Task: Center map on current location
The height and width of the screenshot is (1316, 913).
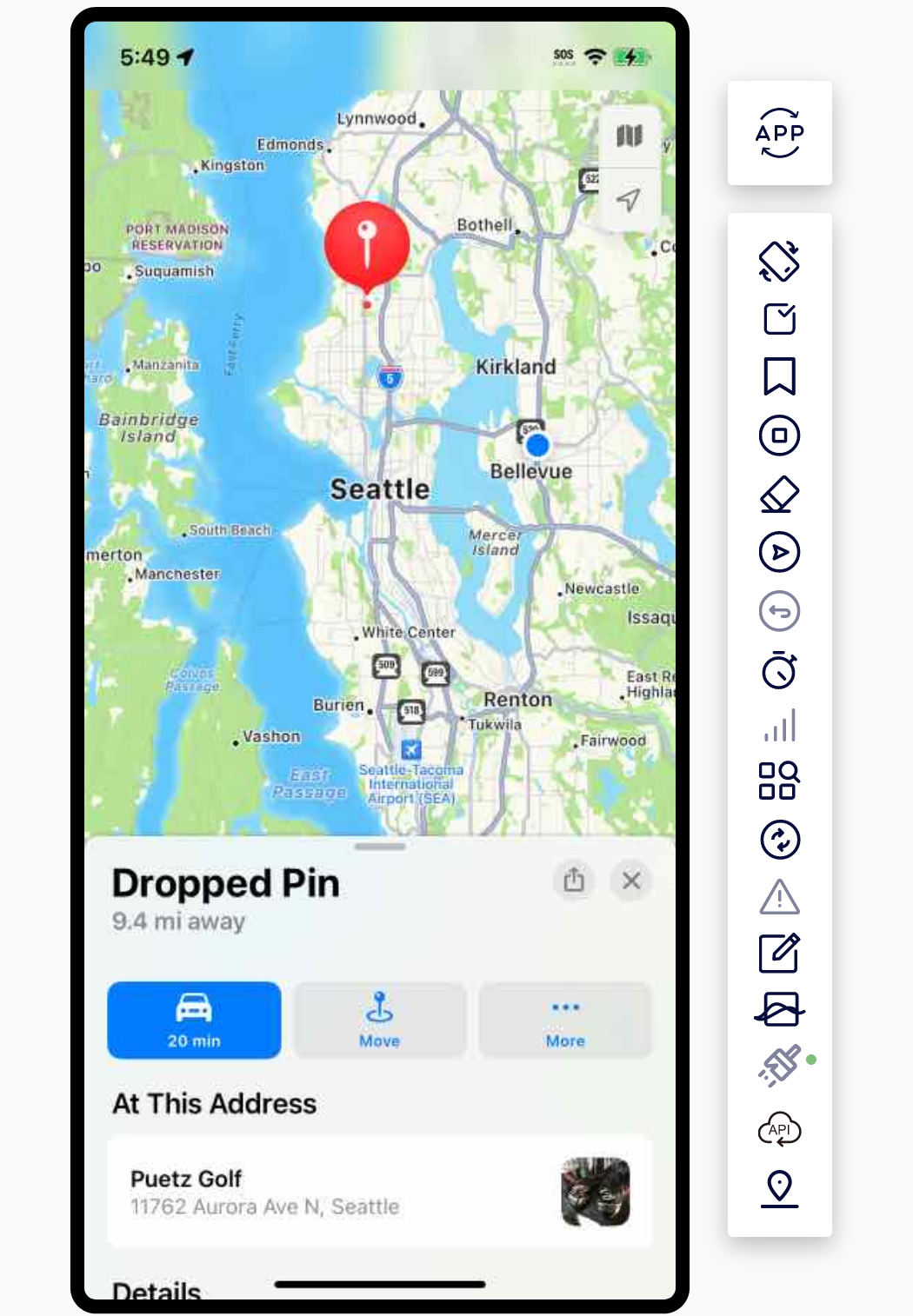Action: coord(629,200)
